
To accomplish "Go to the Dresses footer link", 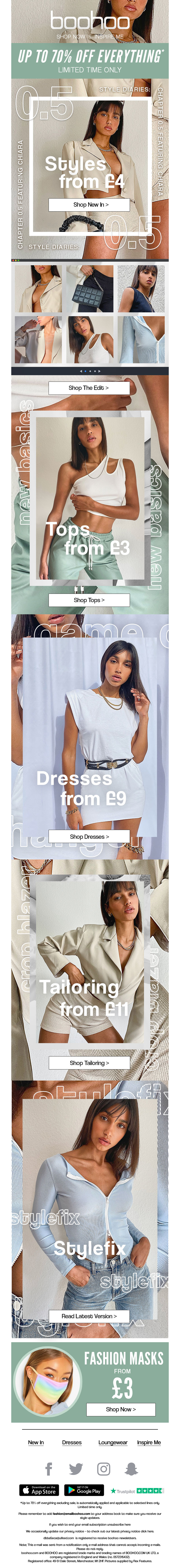I will click(x=72, y=1443).
